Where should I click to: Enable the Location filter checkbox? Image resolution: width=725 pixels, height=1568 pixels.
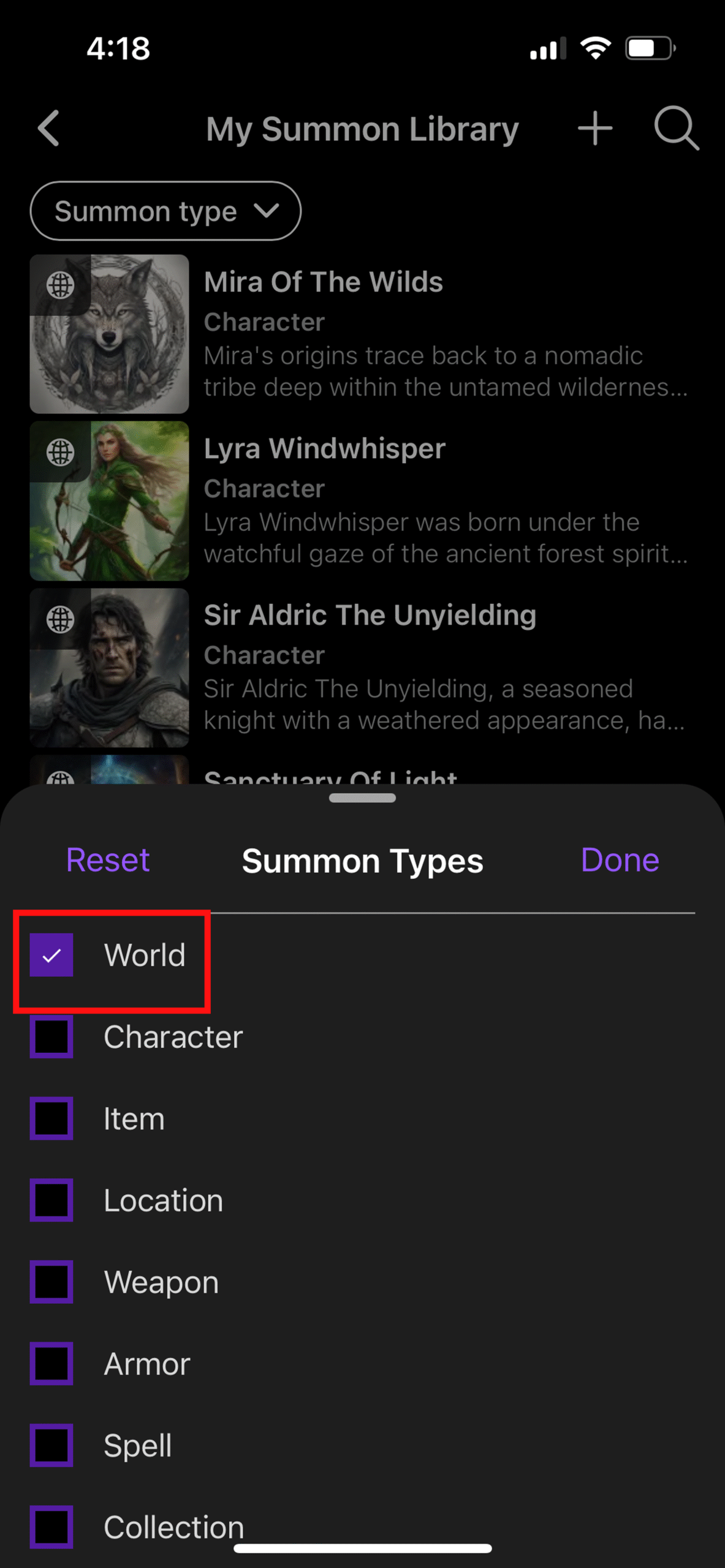click(x=52, y=1200)
